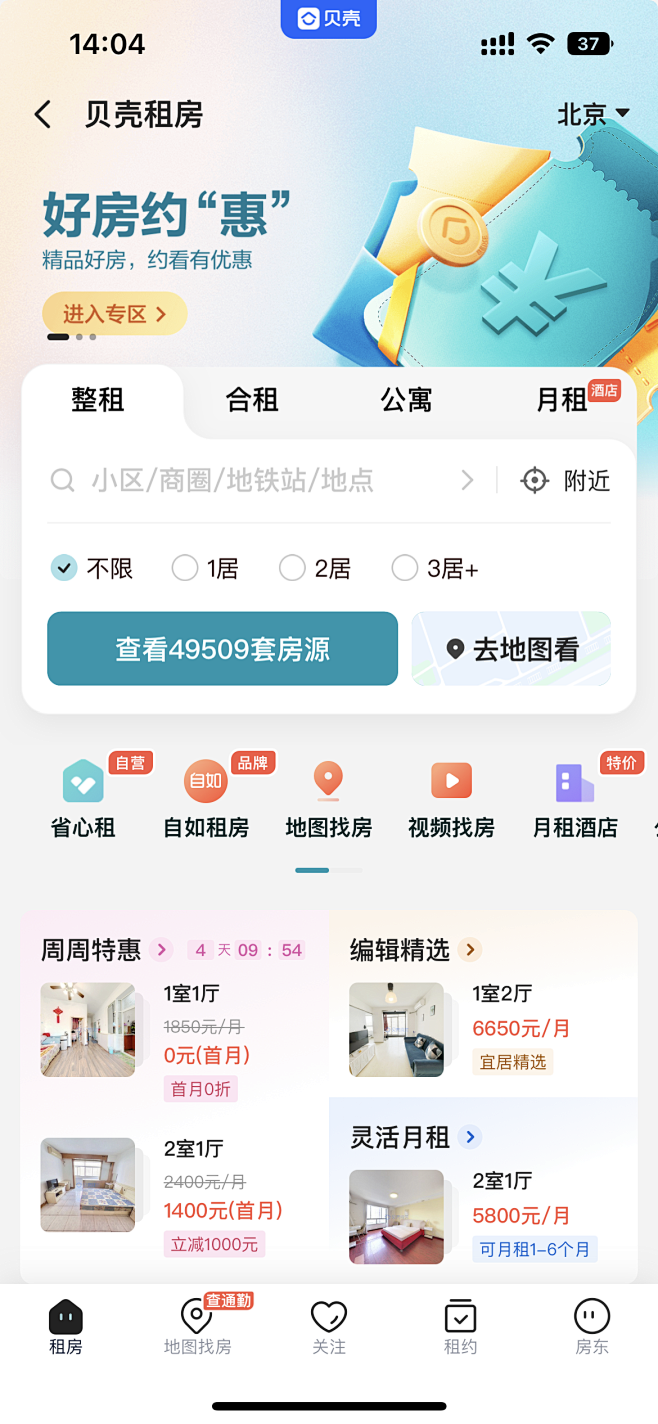Open 去地图看 map view
This screenshot has width=658, height=1424.
(x=511, y=649)
